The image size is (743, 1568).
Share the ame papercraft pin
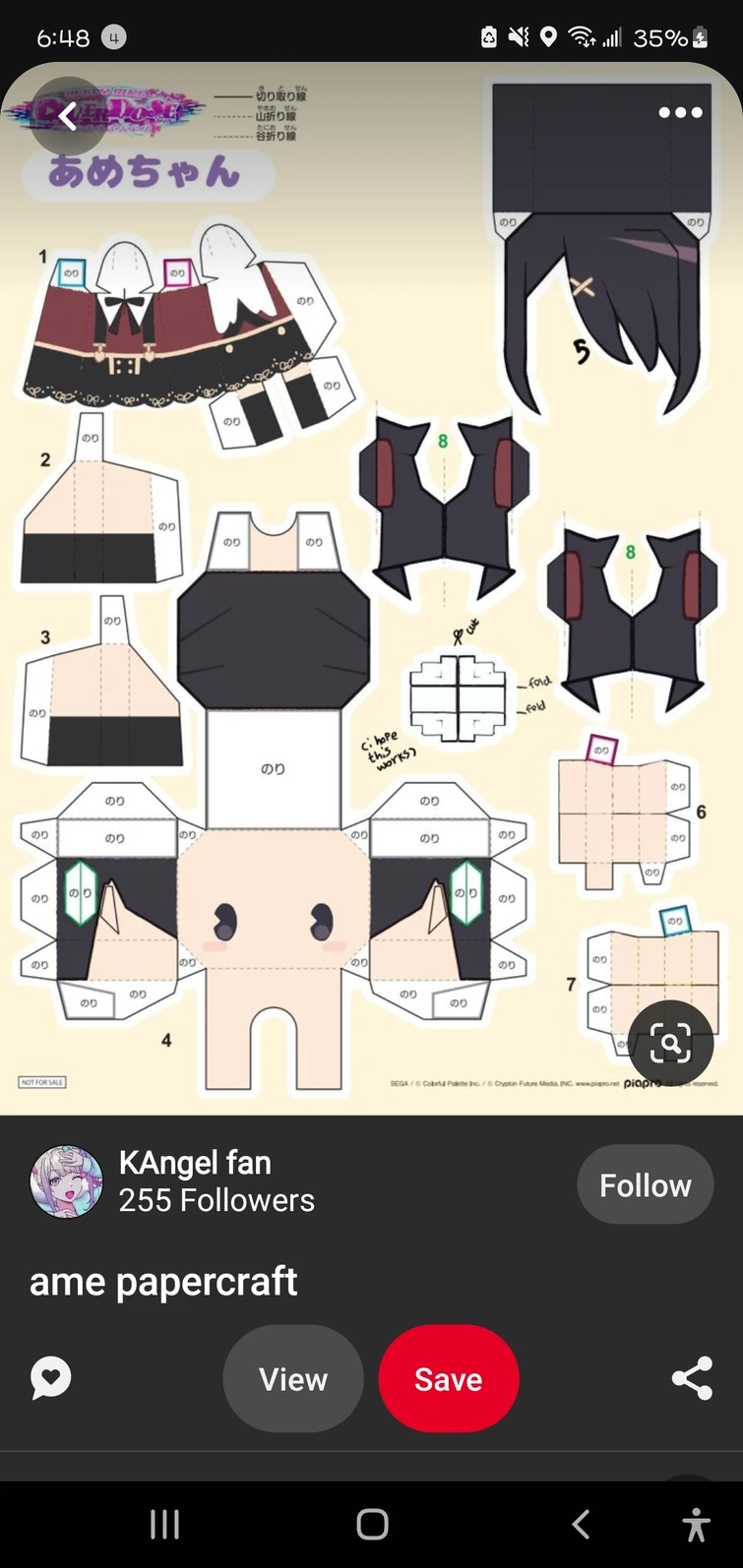[x=692, y=1378]
